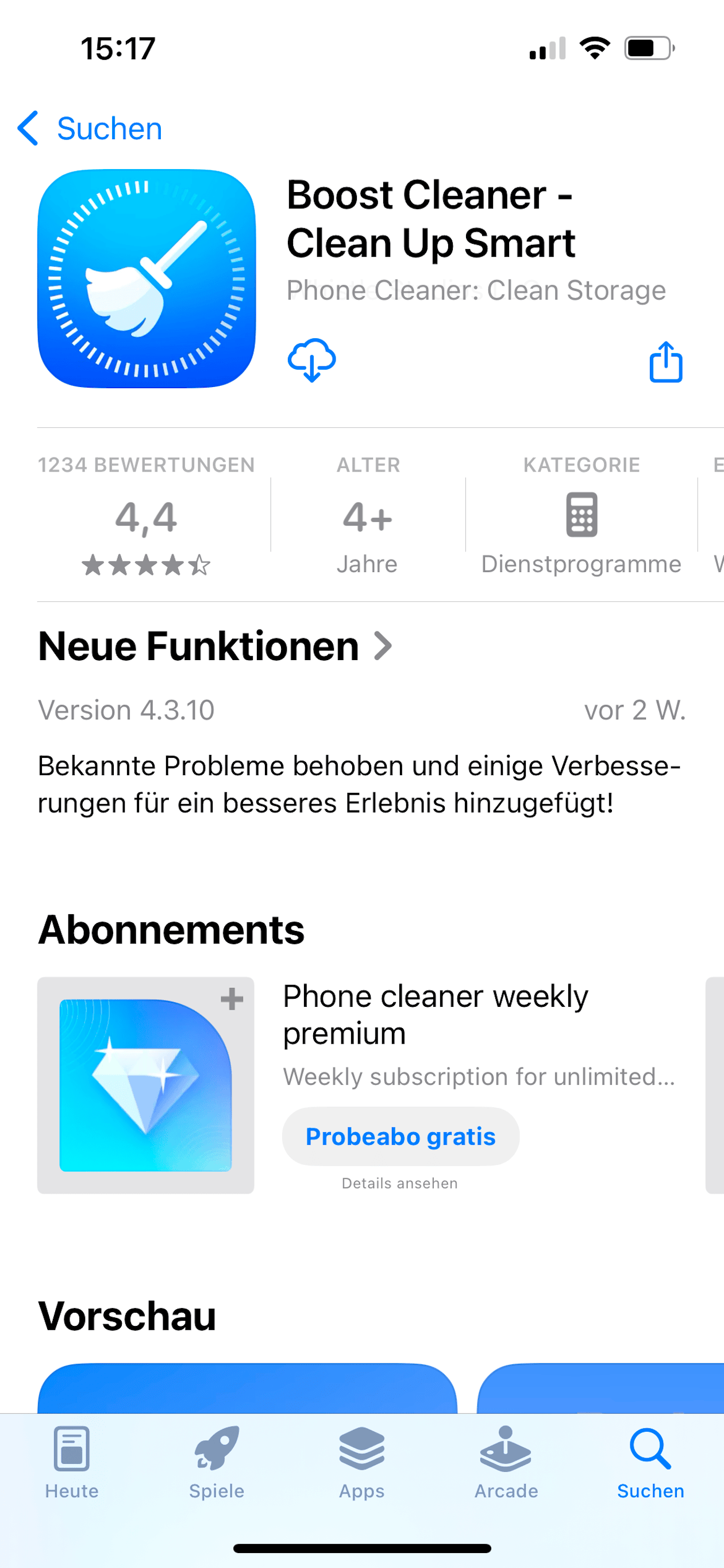Open Phone cleaner weekly premium artwork
The image size is (724, 1568).
pos(145,1086)
